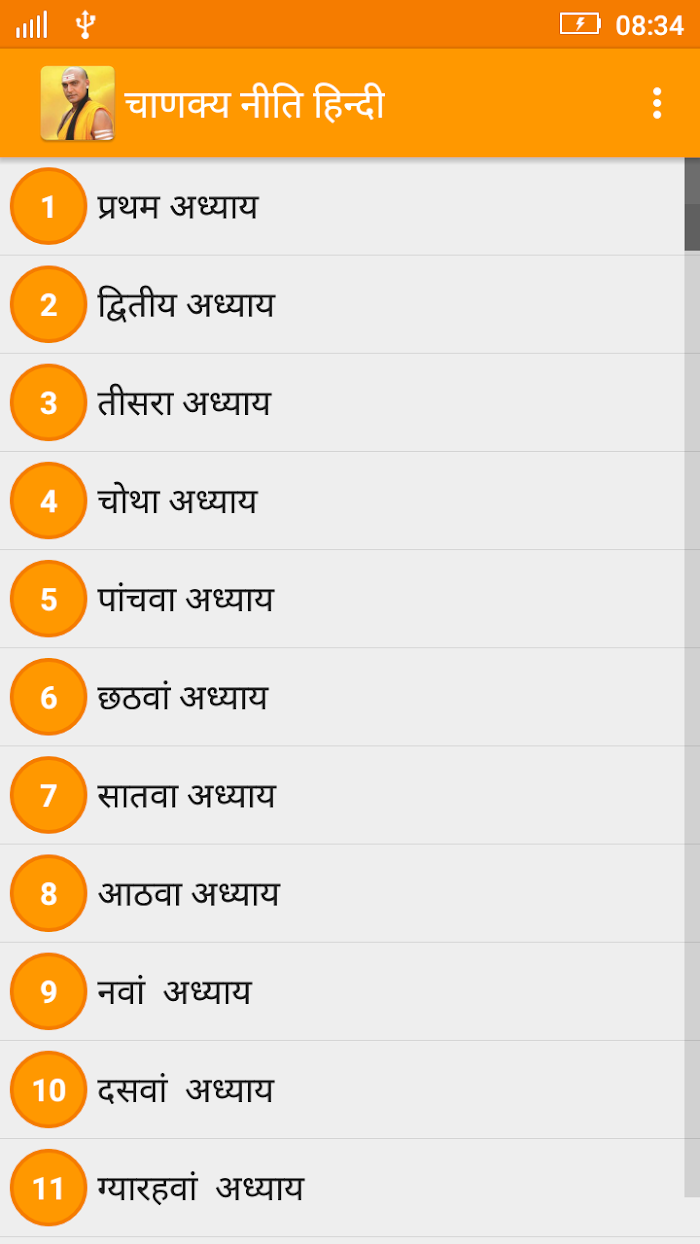Open chapter 4 चोथा अध्याय
Image resolution: width=700 pixels, height=1244 pixels.
click(342, 501)
